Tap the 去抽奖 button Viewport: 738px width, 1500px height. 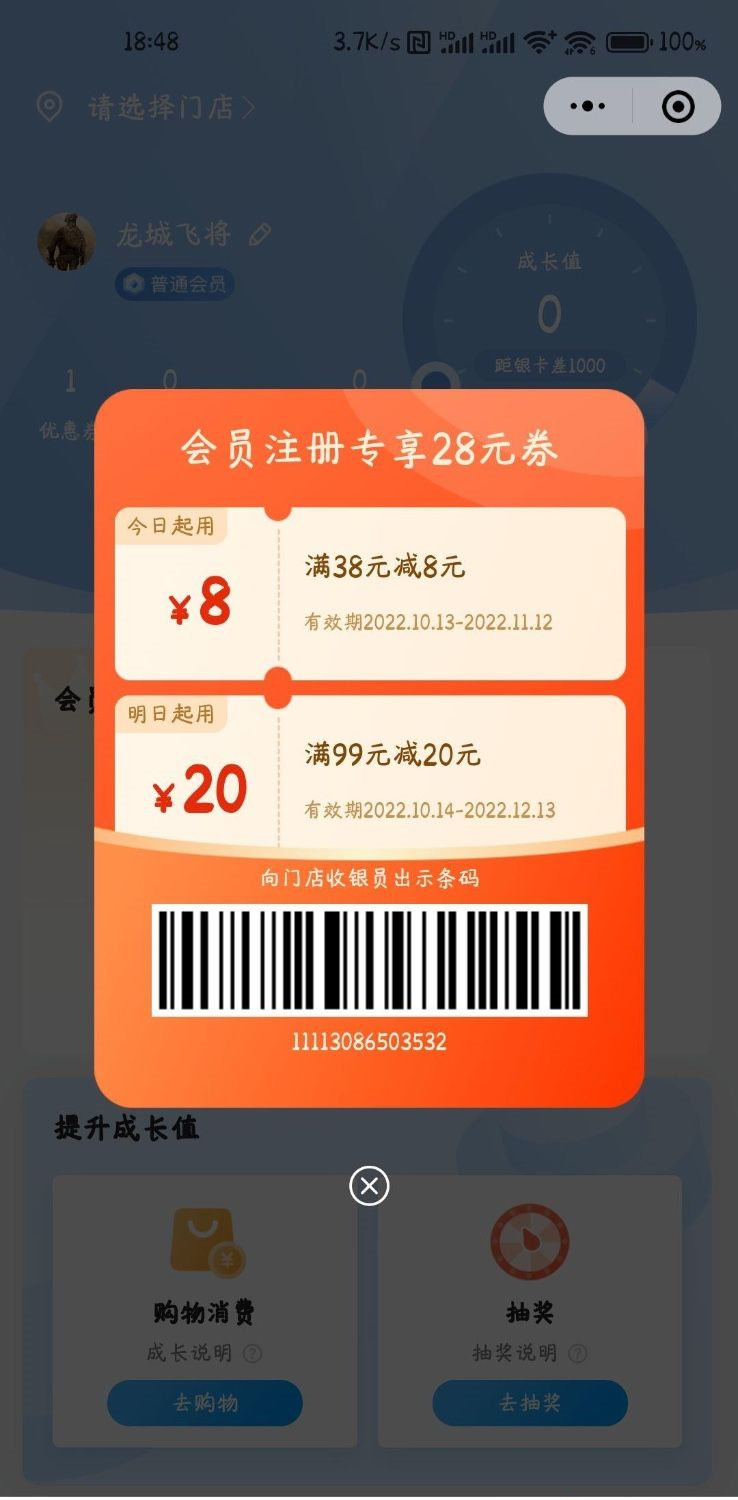point(530,1403)
